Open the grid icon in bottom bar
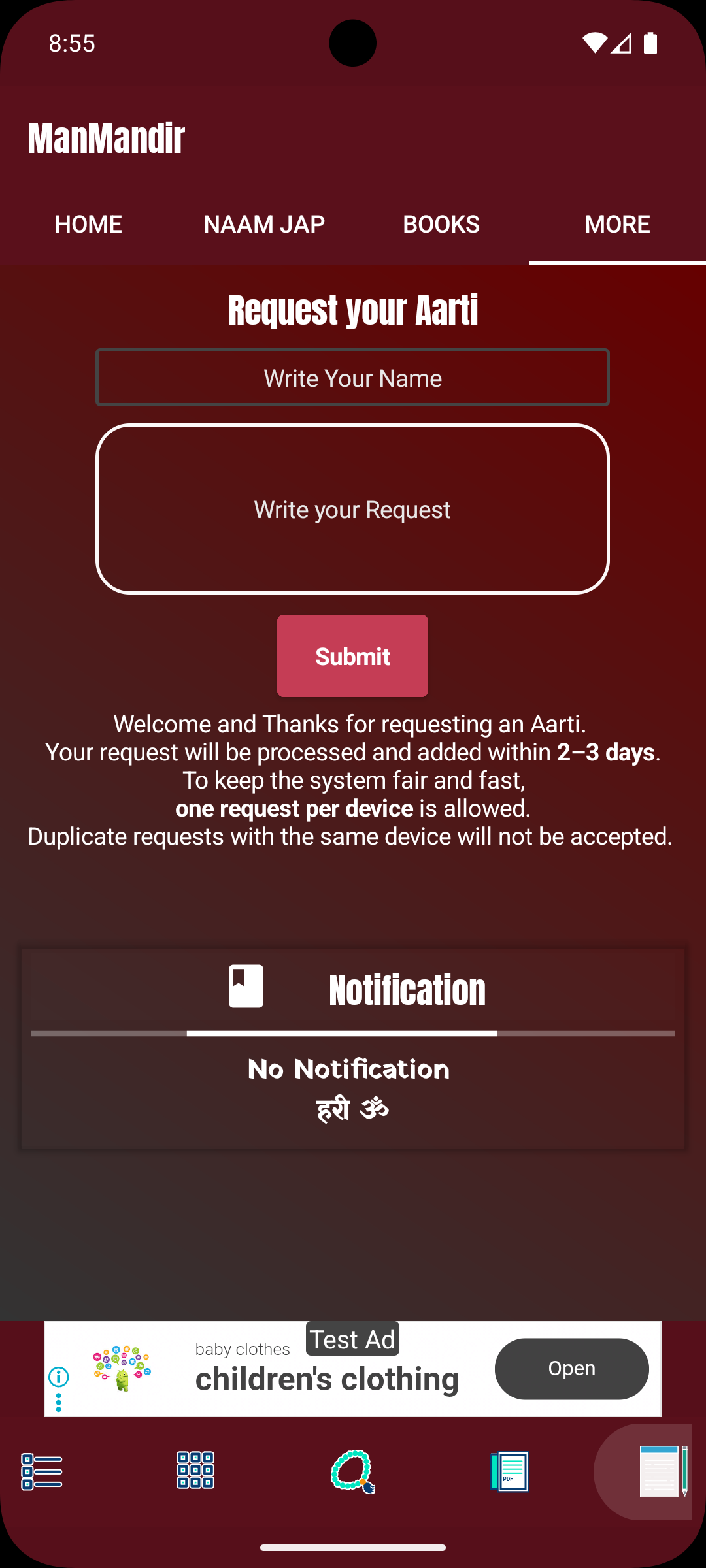Image resolution: width=706 pixels, height=1568 pixels. coord(195,1471)
